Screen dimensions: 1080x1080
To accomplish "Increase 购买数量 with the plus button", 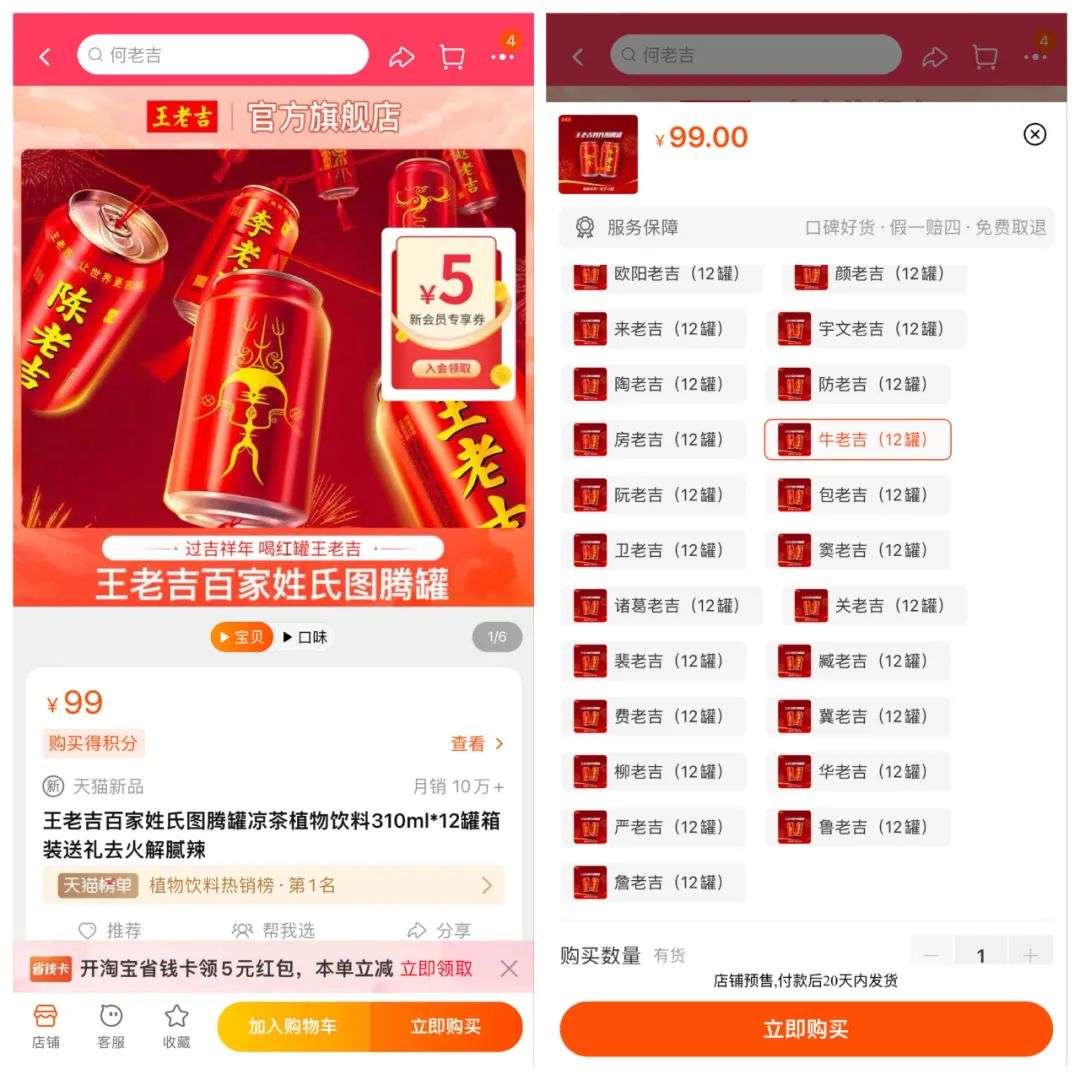I will click(1030, 955).
